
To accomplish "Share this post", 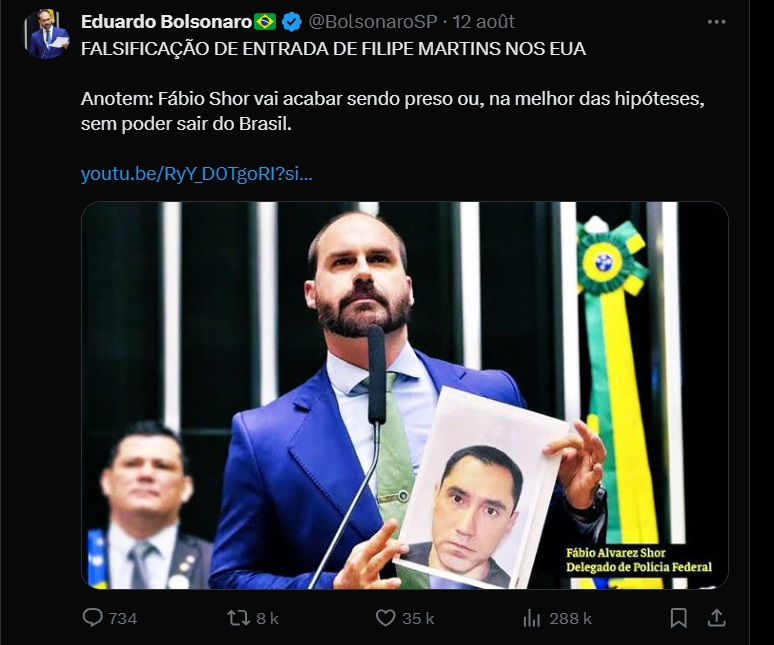I will click(716, 618).
